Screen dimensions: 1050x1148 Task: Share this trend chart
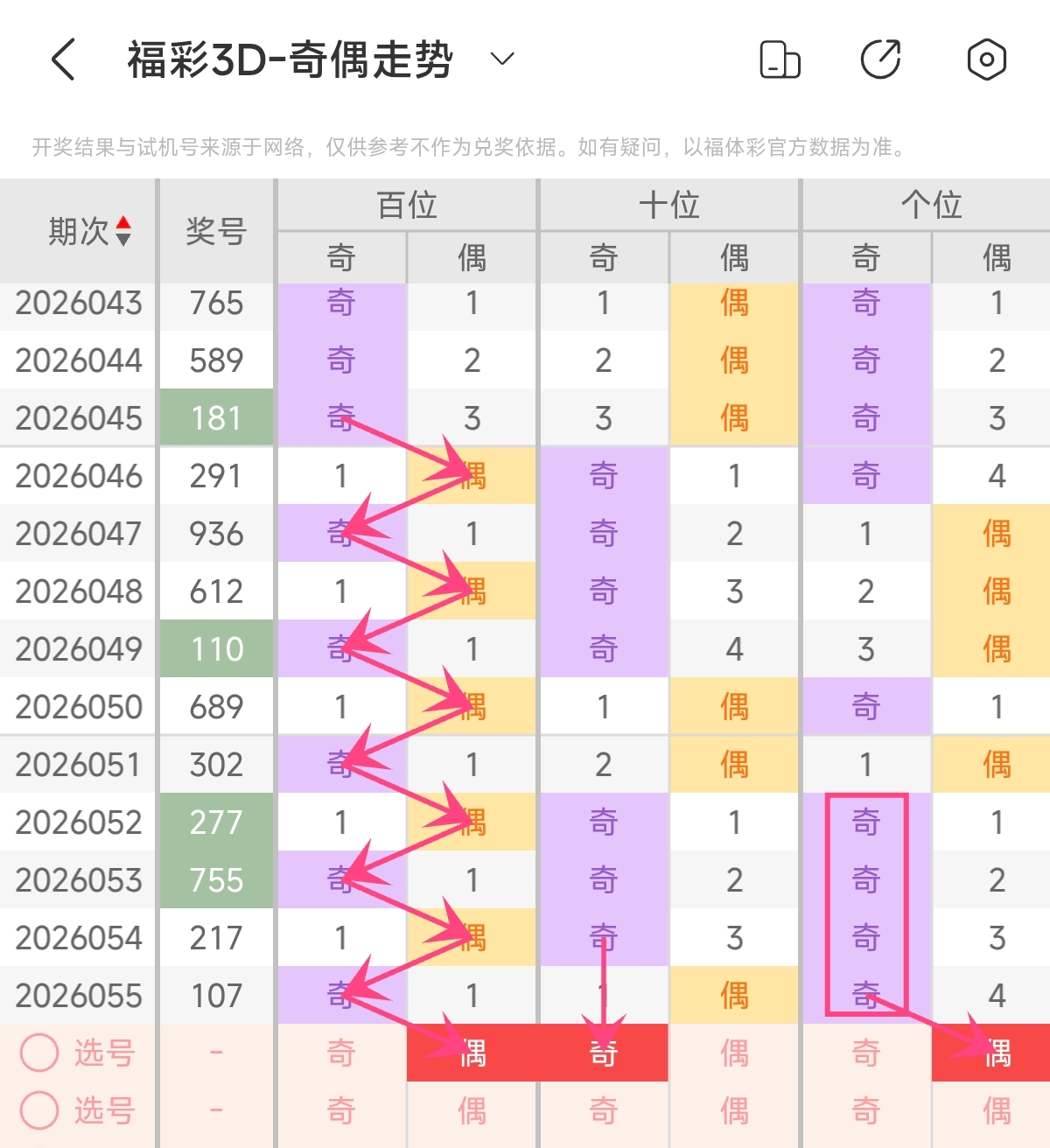(x=880, y=59)
